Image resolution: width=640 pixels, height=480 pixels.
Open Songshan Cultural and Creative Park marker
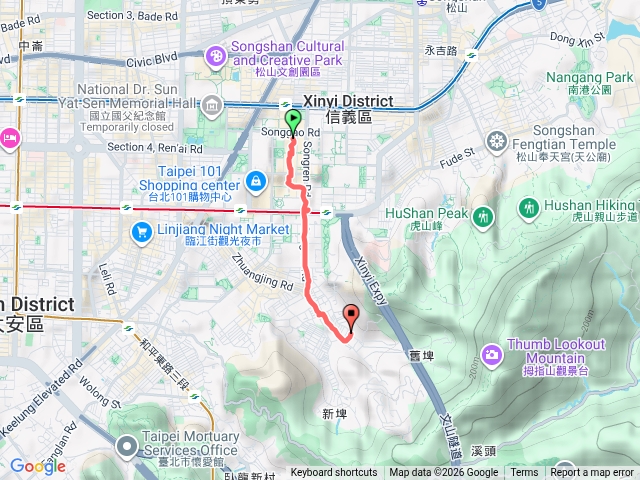click(215, 54)
